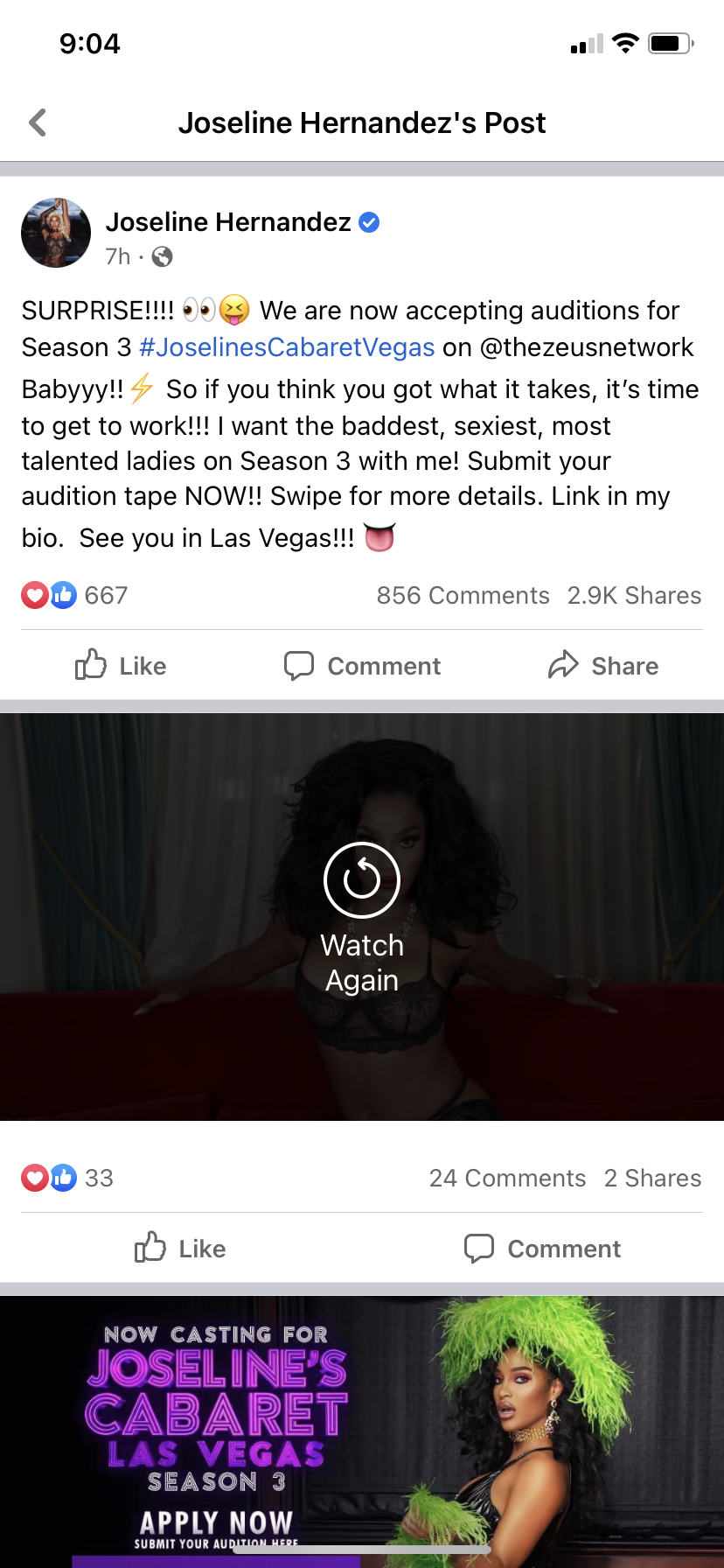Tap Watch Again to replay the video

coord(362,919)
